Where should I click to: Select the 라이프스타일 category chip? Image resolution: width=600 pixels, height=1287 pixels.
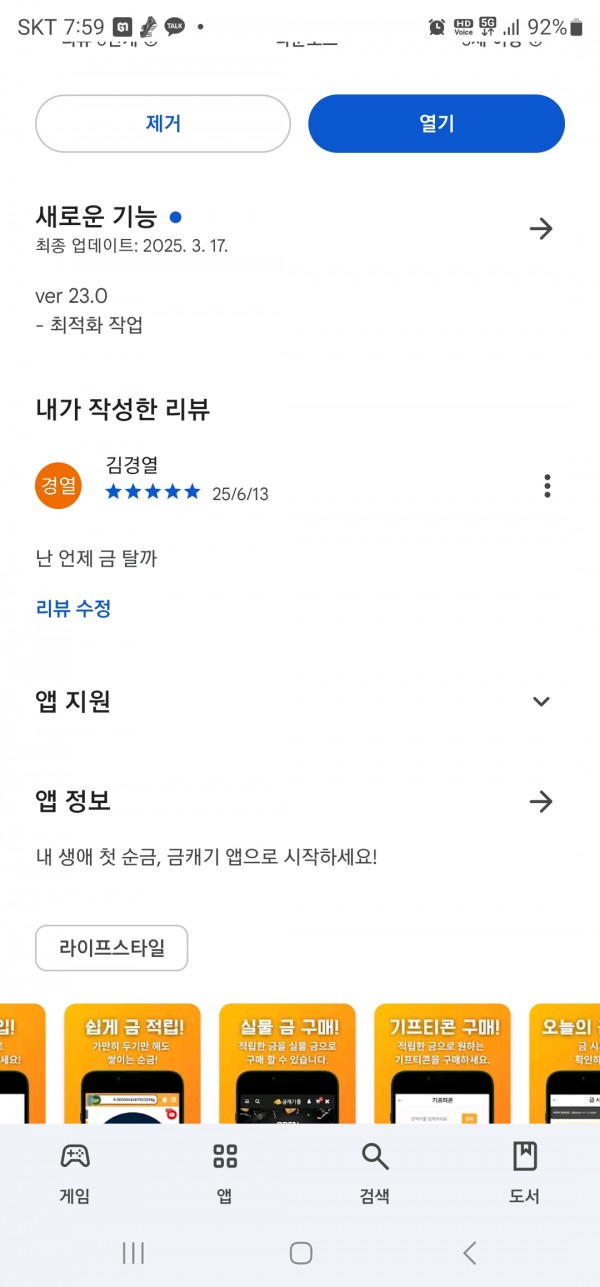click(x=112, y=948)
